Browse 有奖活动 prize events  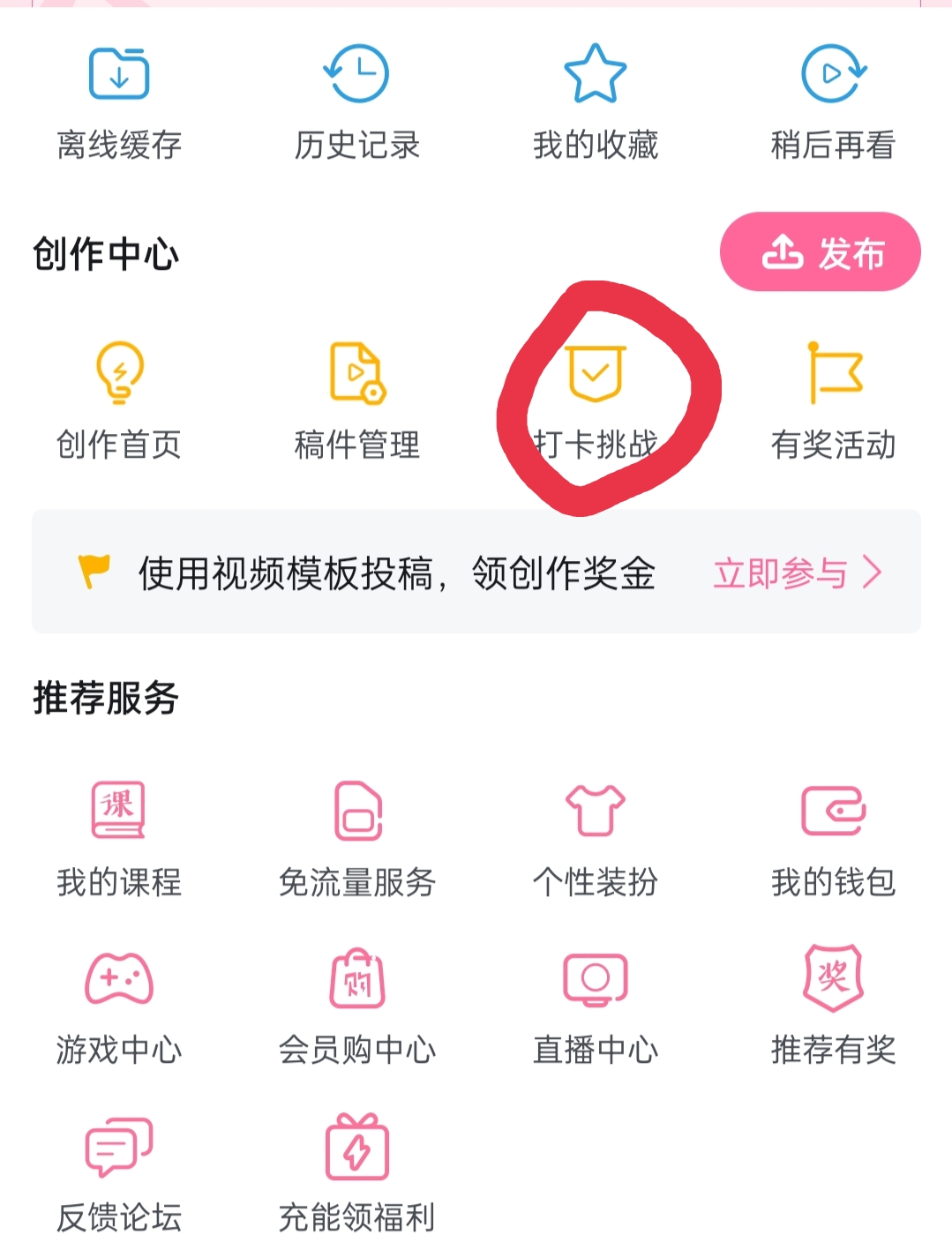click(833, 401)
